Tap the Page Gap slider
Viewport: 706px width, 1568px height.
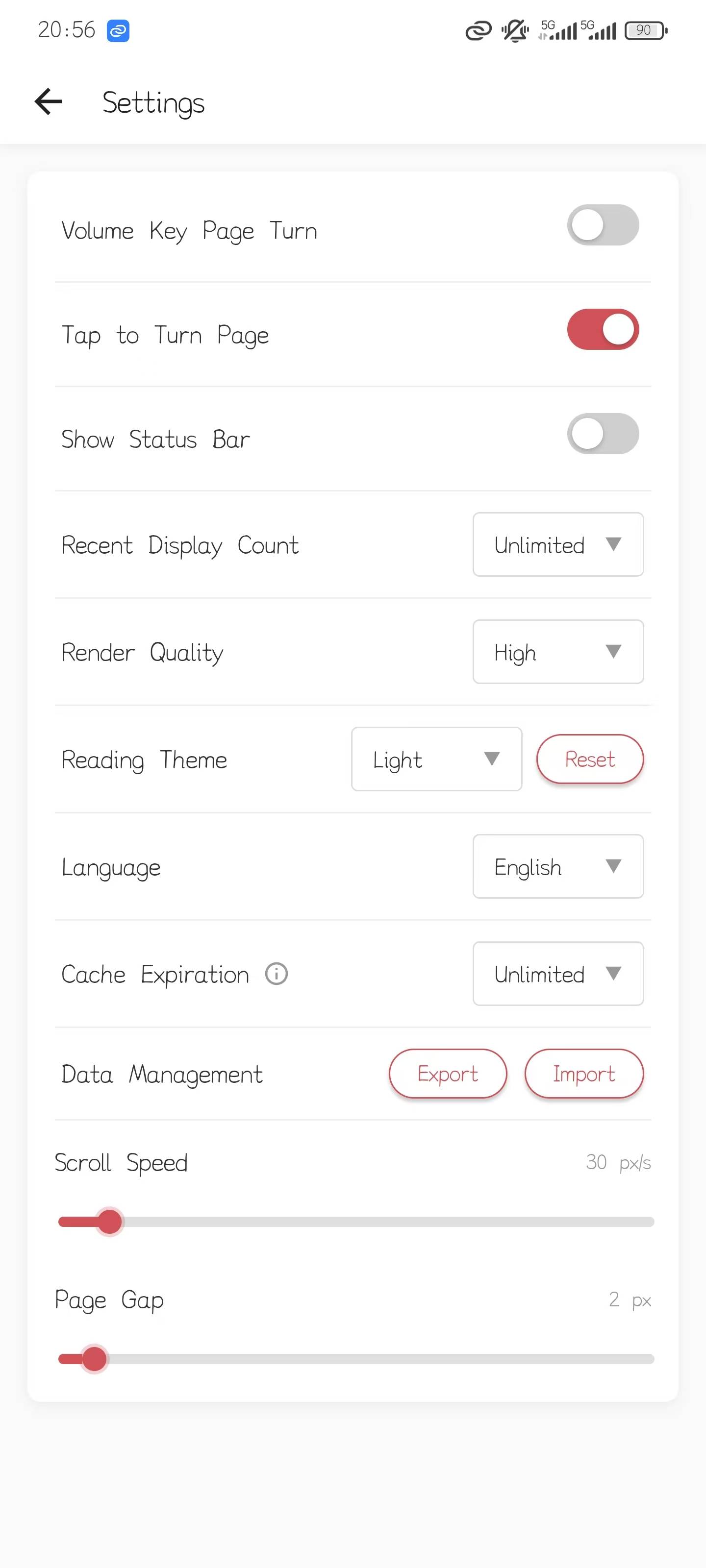356,1359
